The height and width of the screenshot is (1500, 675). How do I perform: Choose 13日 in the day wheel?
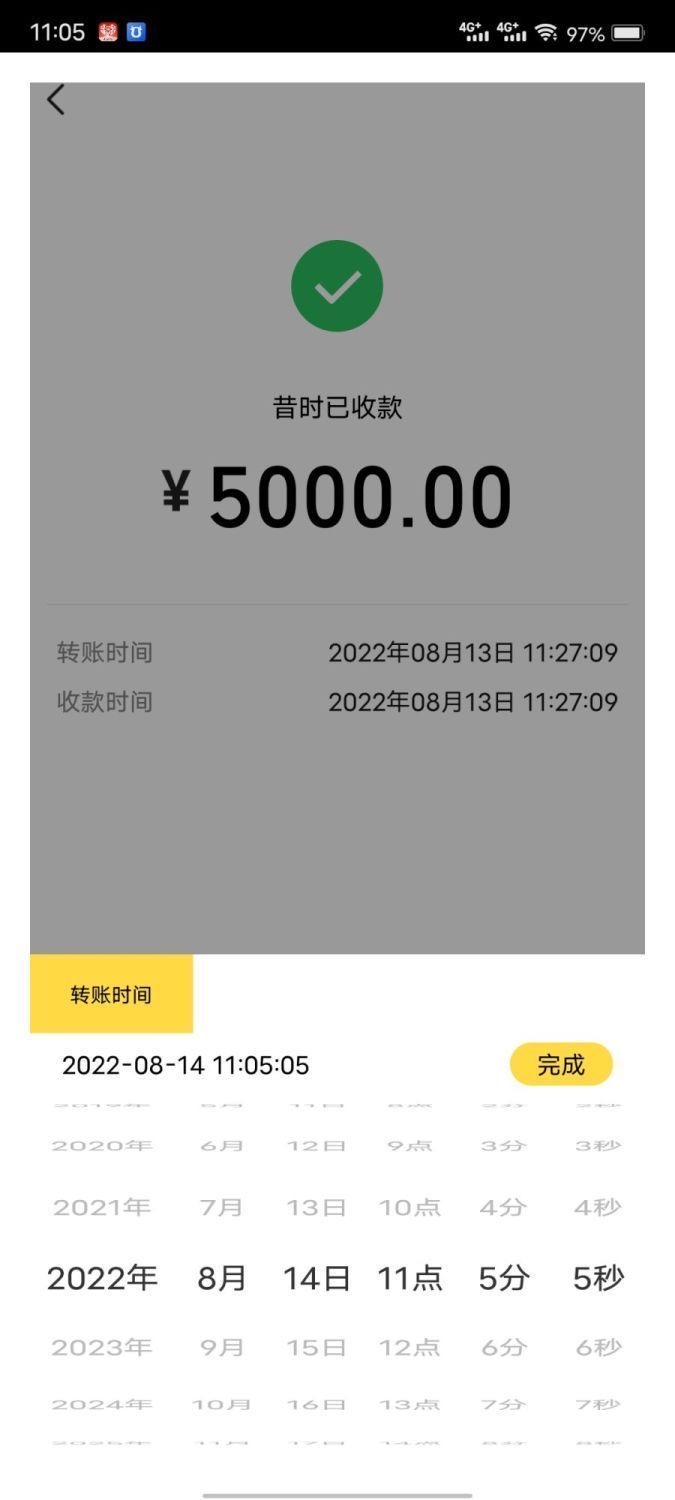click(316, 1208)
